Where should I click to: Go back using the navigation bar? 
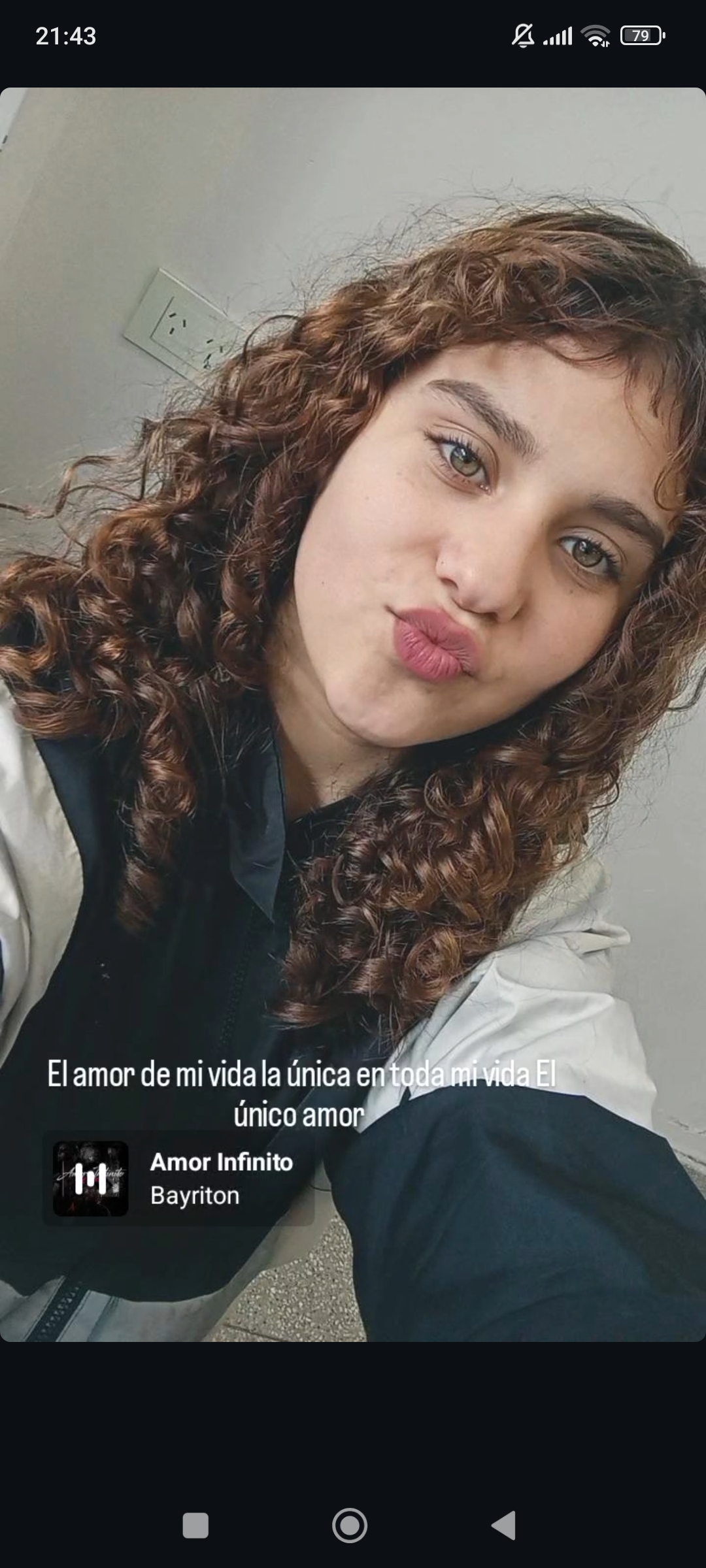504,1526
